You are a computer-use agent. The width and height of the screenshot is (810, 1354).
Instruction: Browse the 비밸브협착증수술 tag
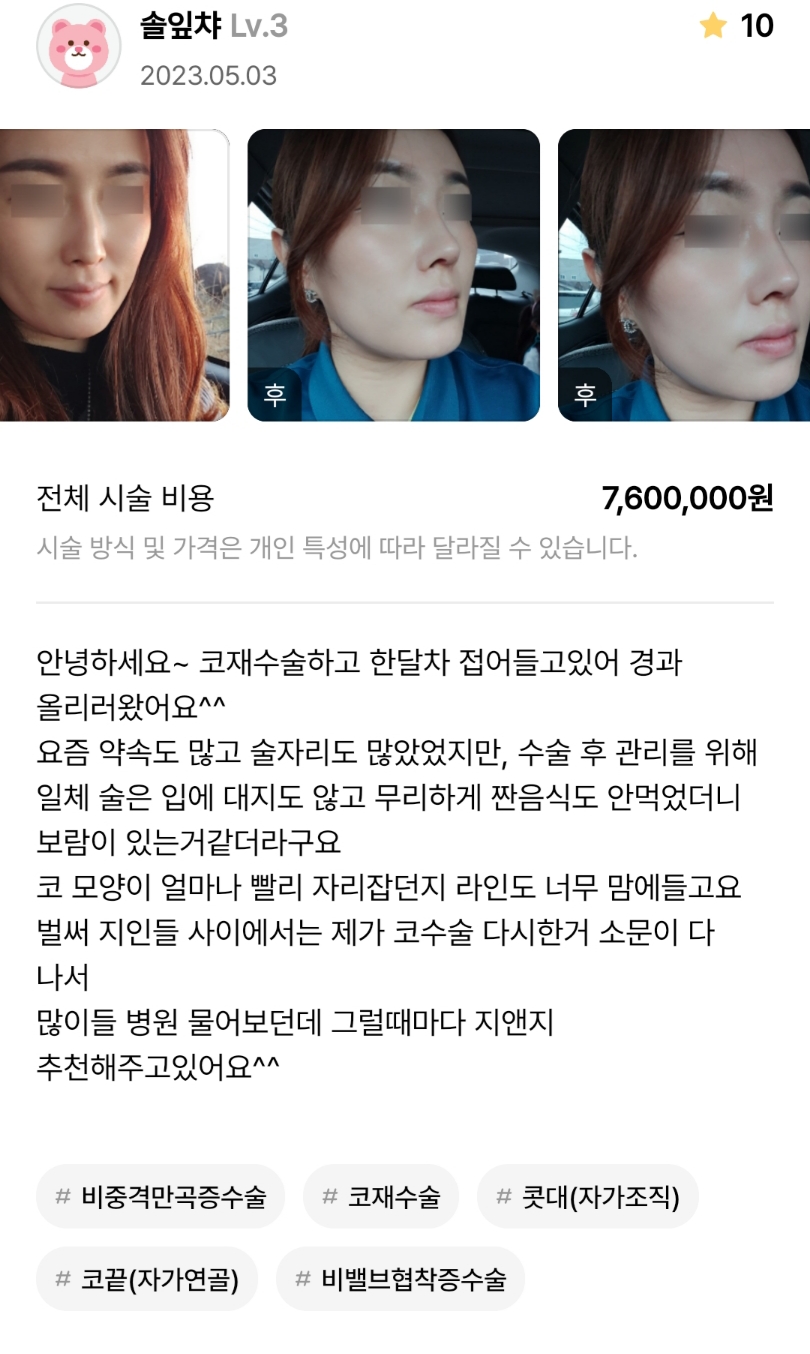[x=400, y=1278]
